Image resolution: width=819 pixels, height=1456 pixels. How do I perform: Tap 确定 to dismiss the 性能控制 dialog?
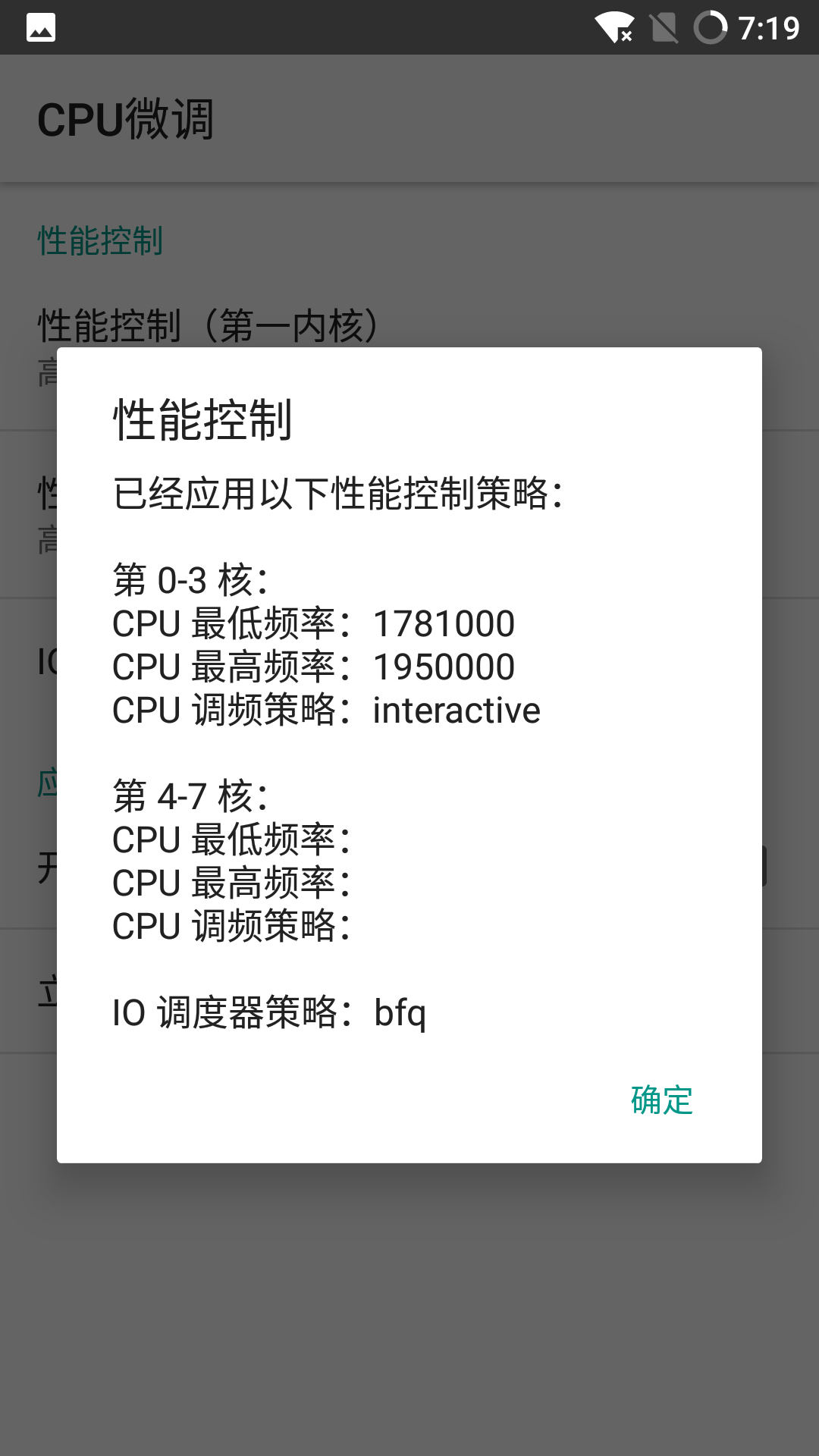661,1100
